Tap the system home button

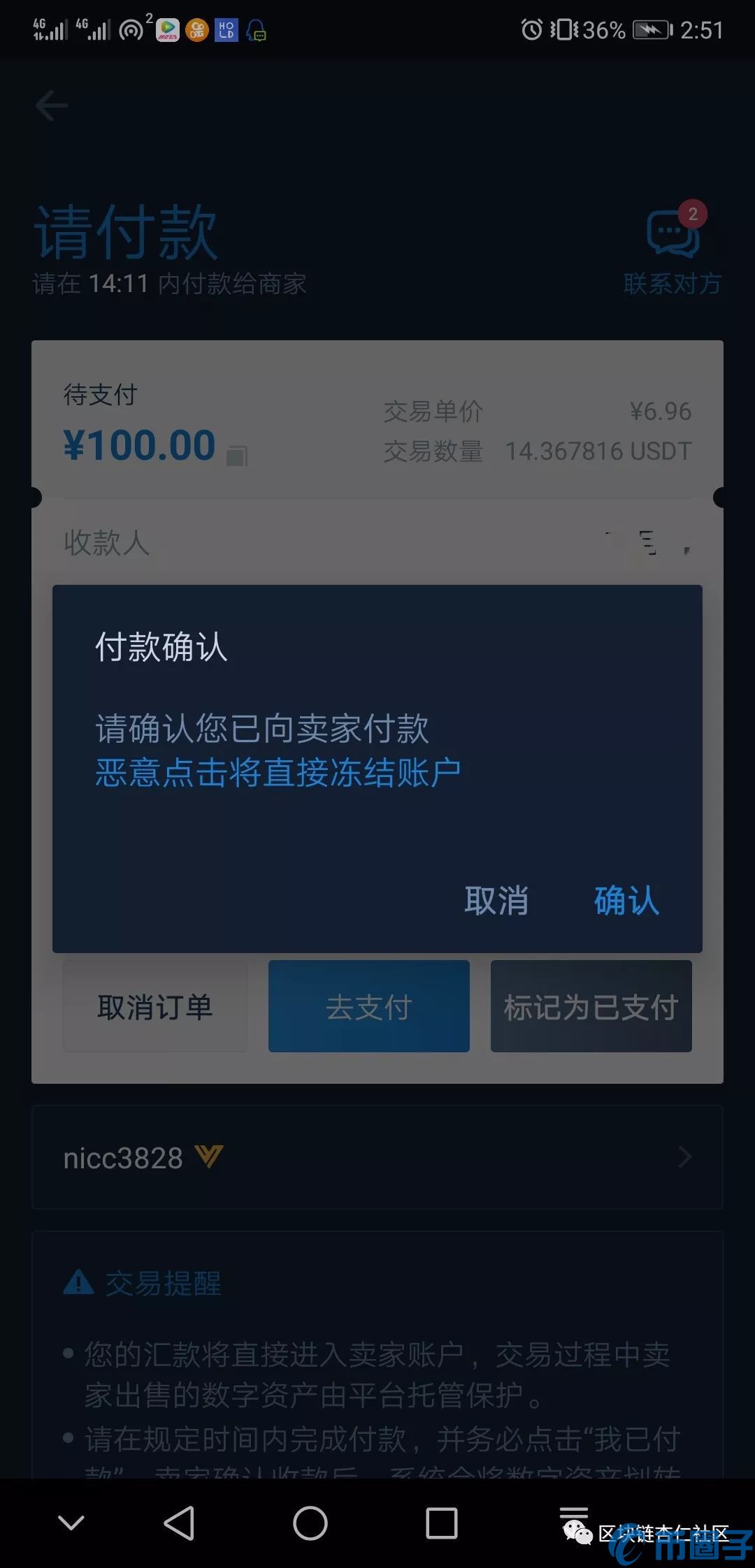(x=310, y=1523)
